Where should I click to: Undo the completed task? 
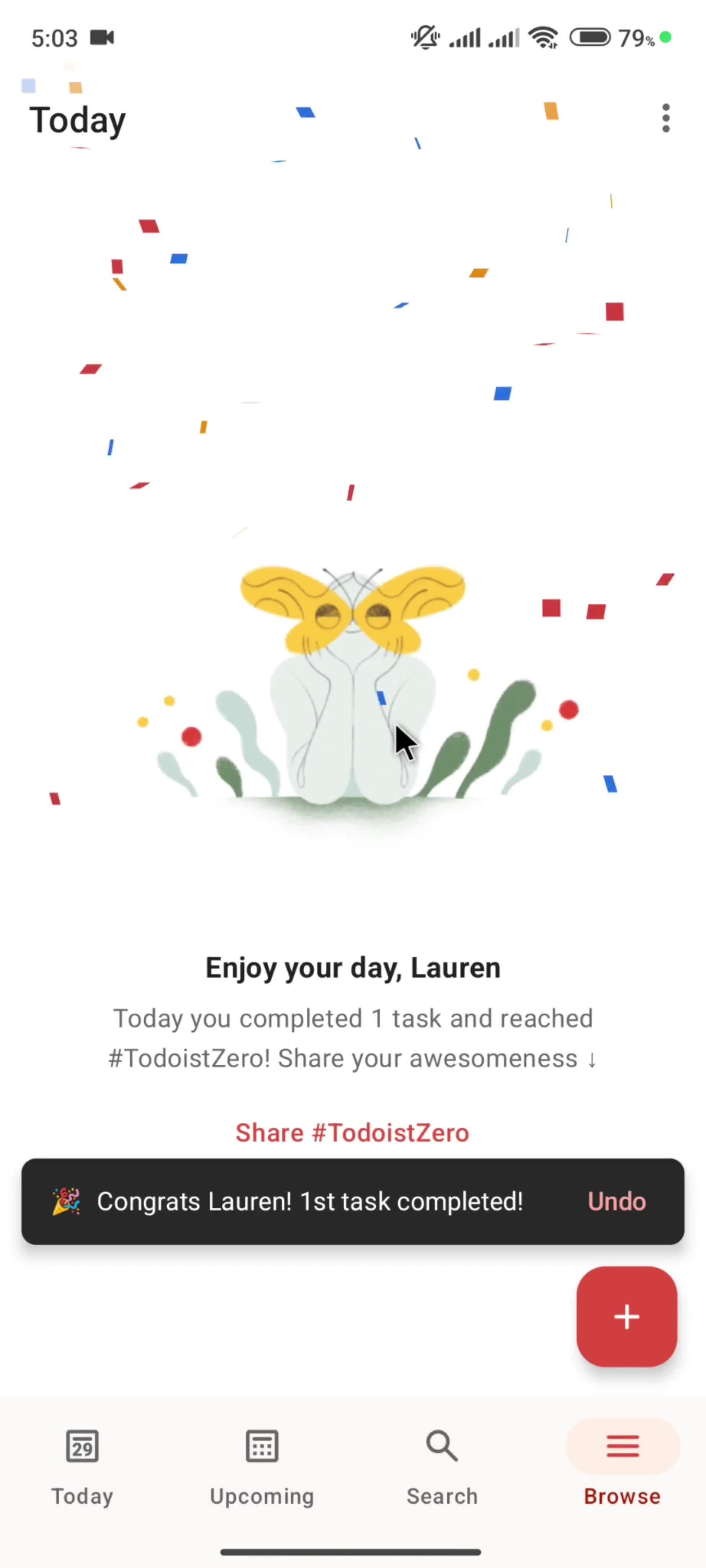tap(616, 1202)
